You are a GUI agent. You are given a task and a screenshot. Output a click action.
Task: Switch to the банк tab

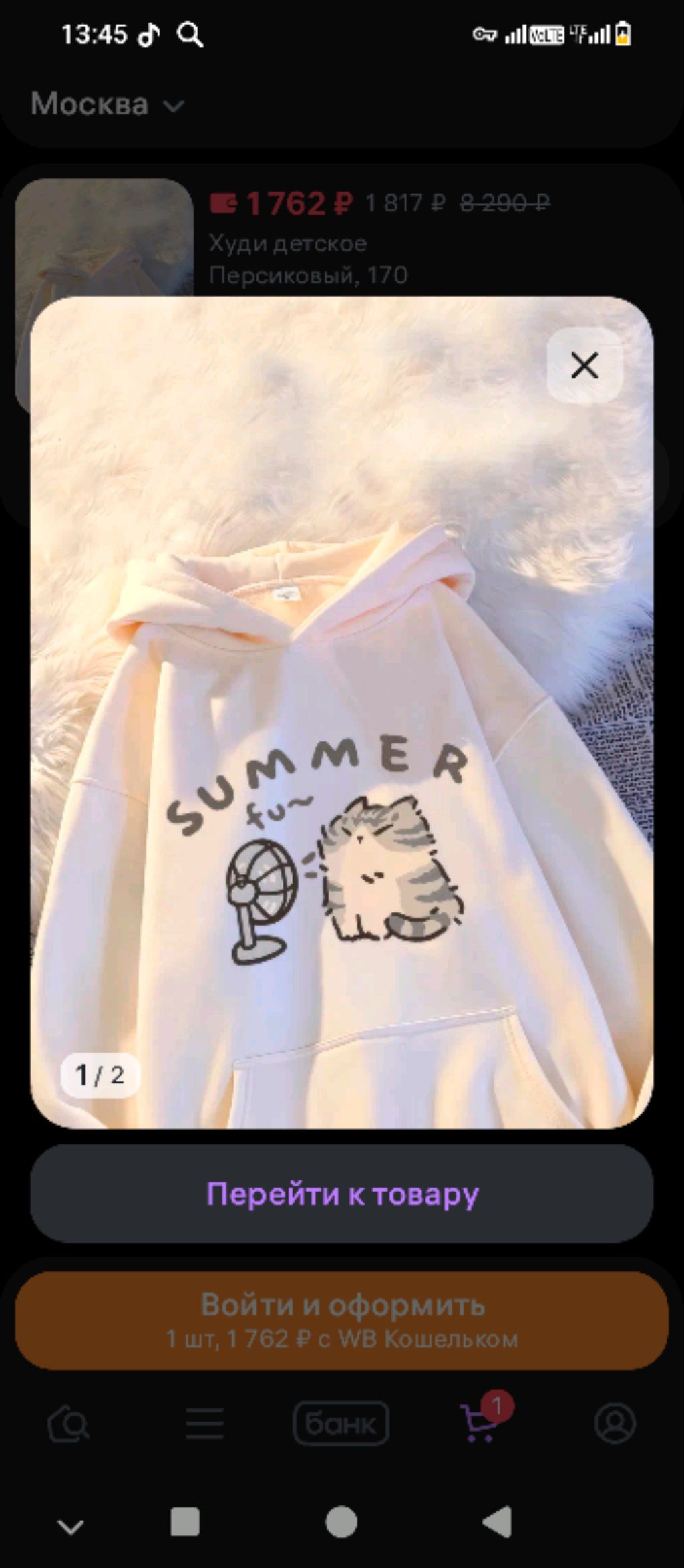[x=341, y=1423]
